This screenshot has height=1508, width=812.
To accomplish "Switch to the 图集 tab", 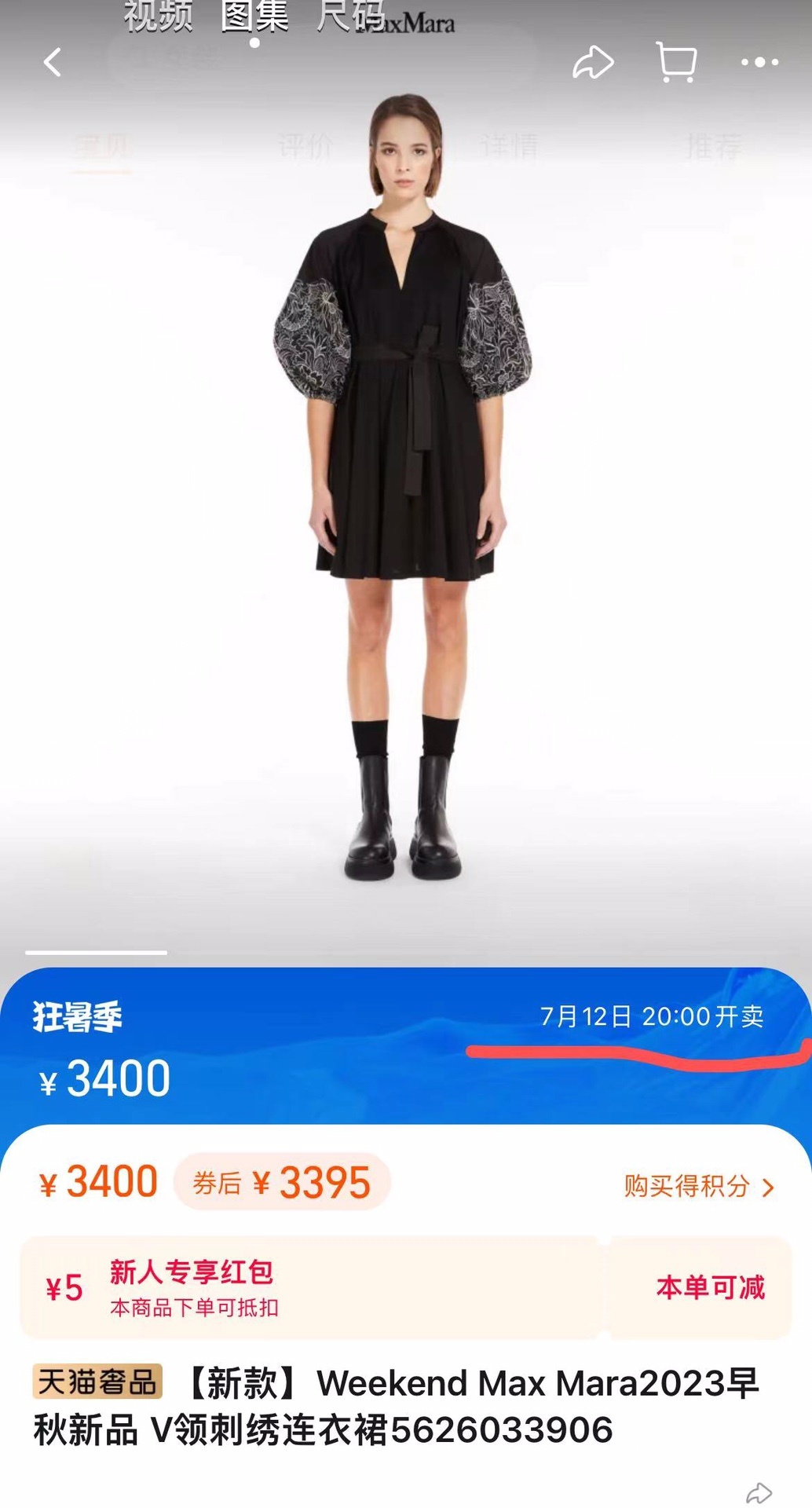I will click(x=254, y=16).
